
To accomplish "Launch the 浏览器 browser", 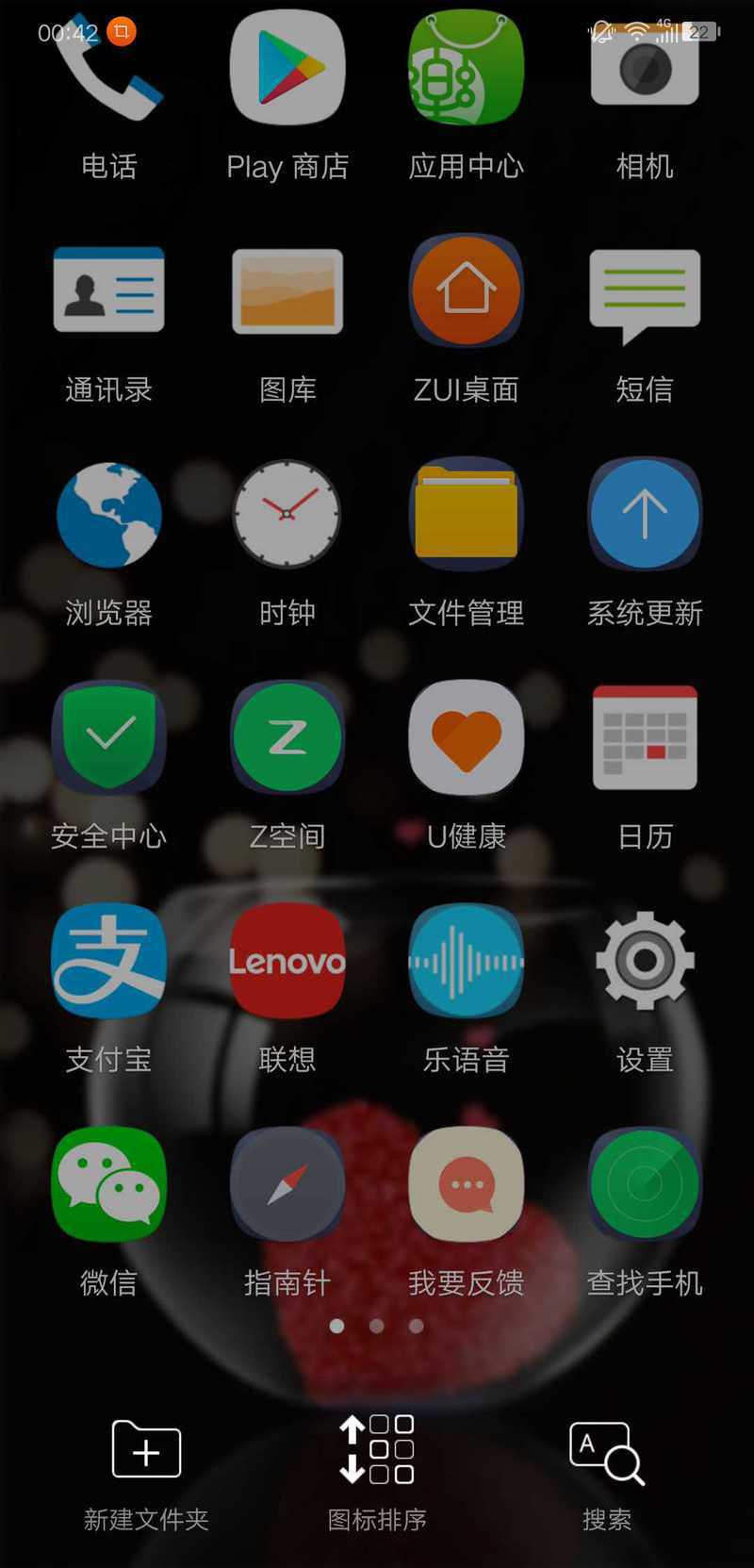I will [x=108, y=515].
